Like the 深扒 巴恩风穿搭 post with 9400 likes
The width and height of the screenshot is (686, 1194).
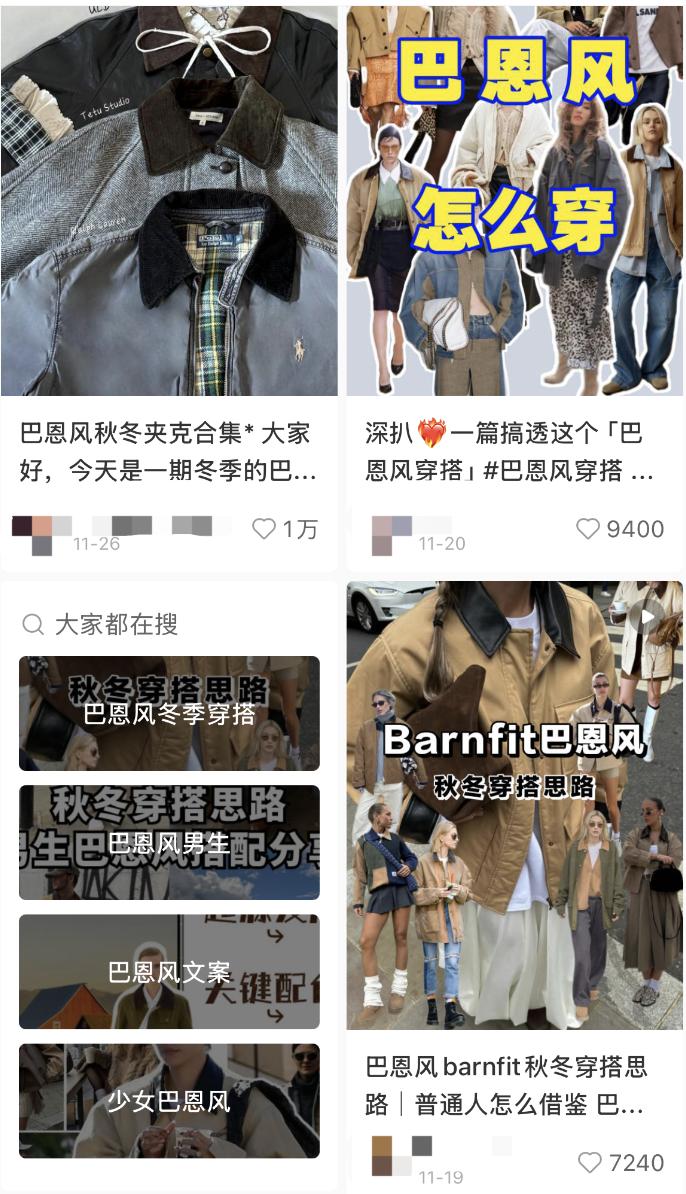pyautogui.click(x=589, y=529)
